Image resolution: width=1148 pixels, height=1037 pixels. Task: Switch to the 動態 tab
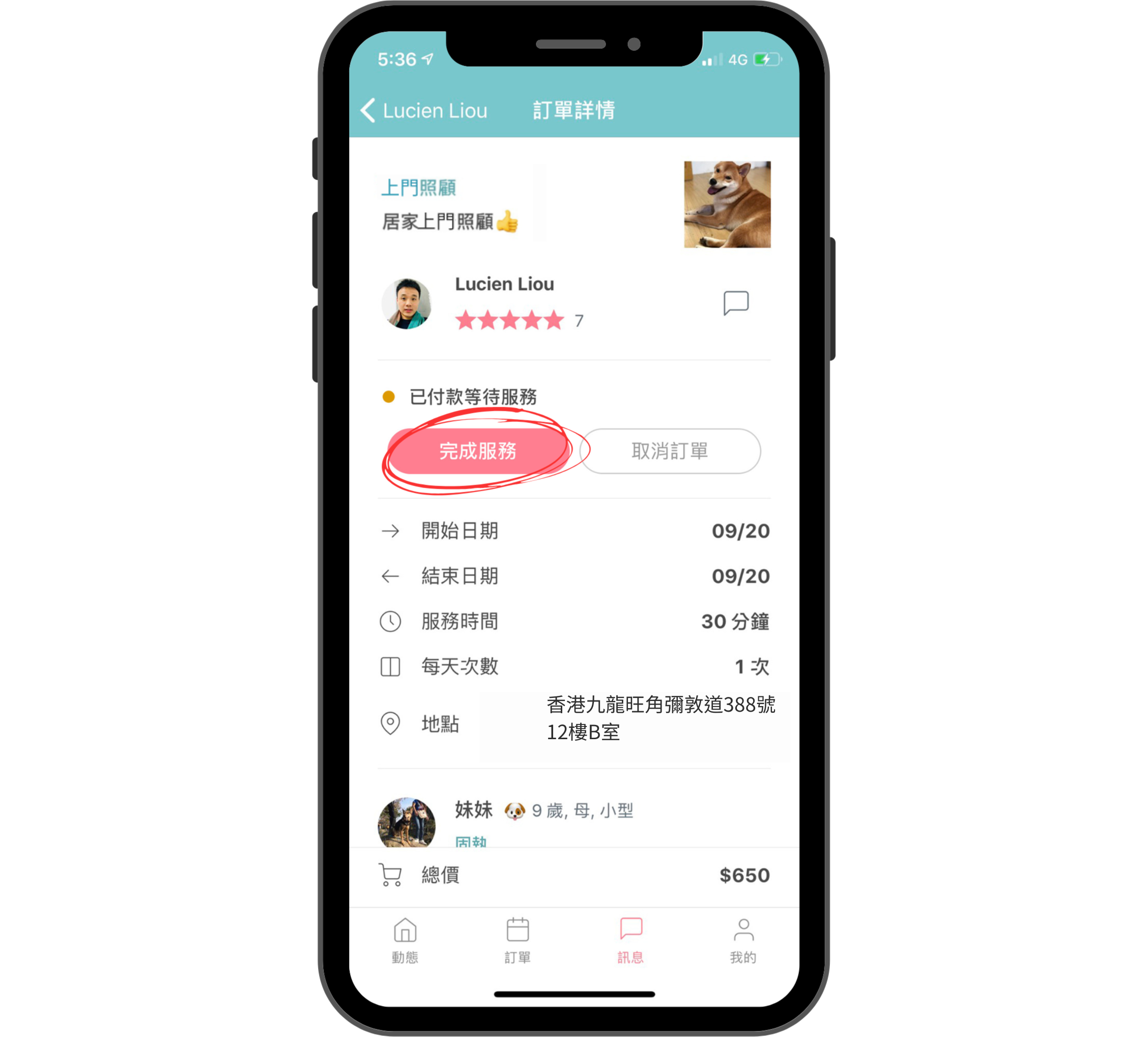[x=405, y=941]
